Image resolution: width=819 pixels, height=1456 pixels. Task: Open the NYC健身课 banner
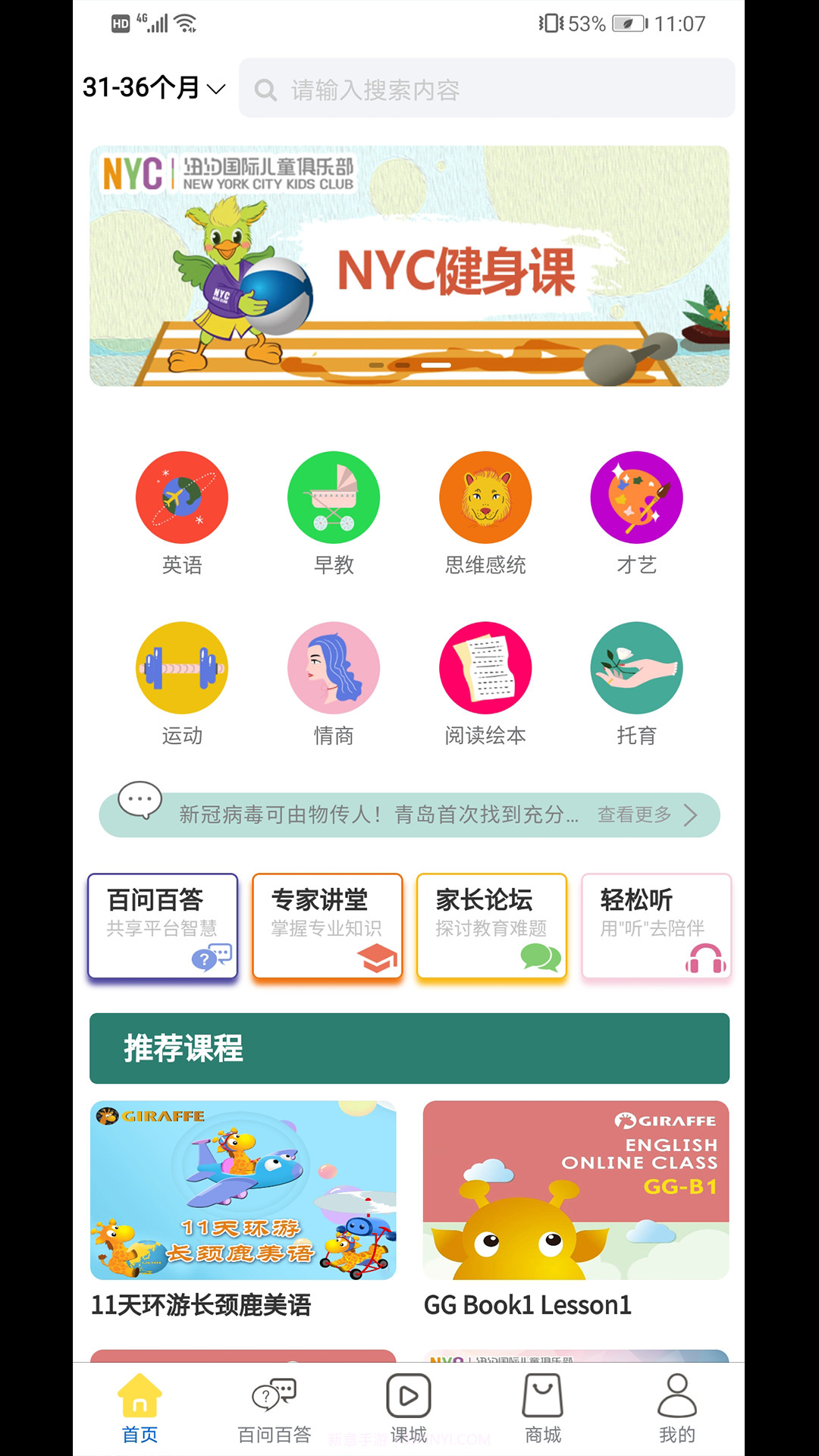click(409, 265)
